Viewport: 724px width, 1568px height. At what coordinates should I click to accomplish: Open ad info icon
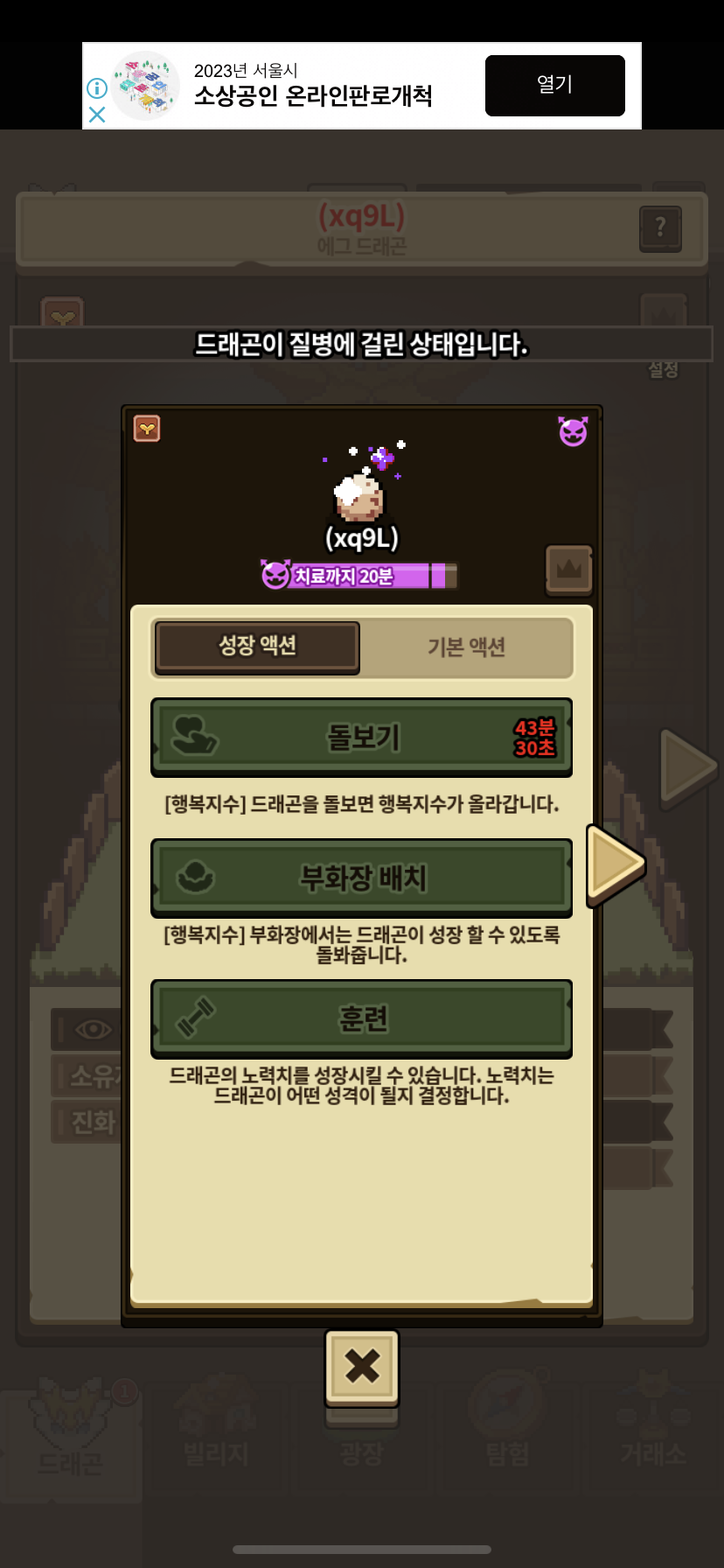97,88
